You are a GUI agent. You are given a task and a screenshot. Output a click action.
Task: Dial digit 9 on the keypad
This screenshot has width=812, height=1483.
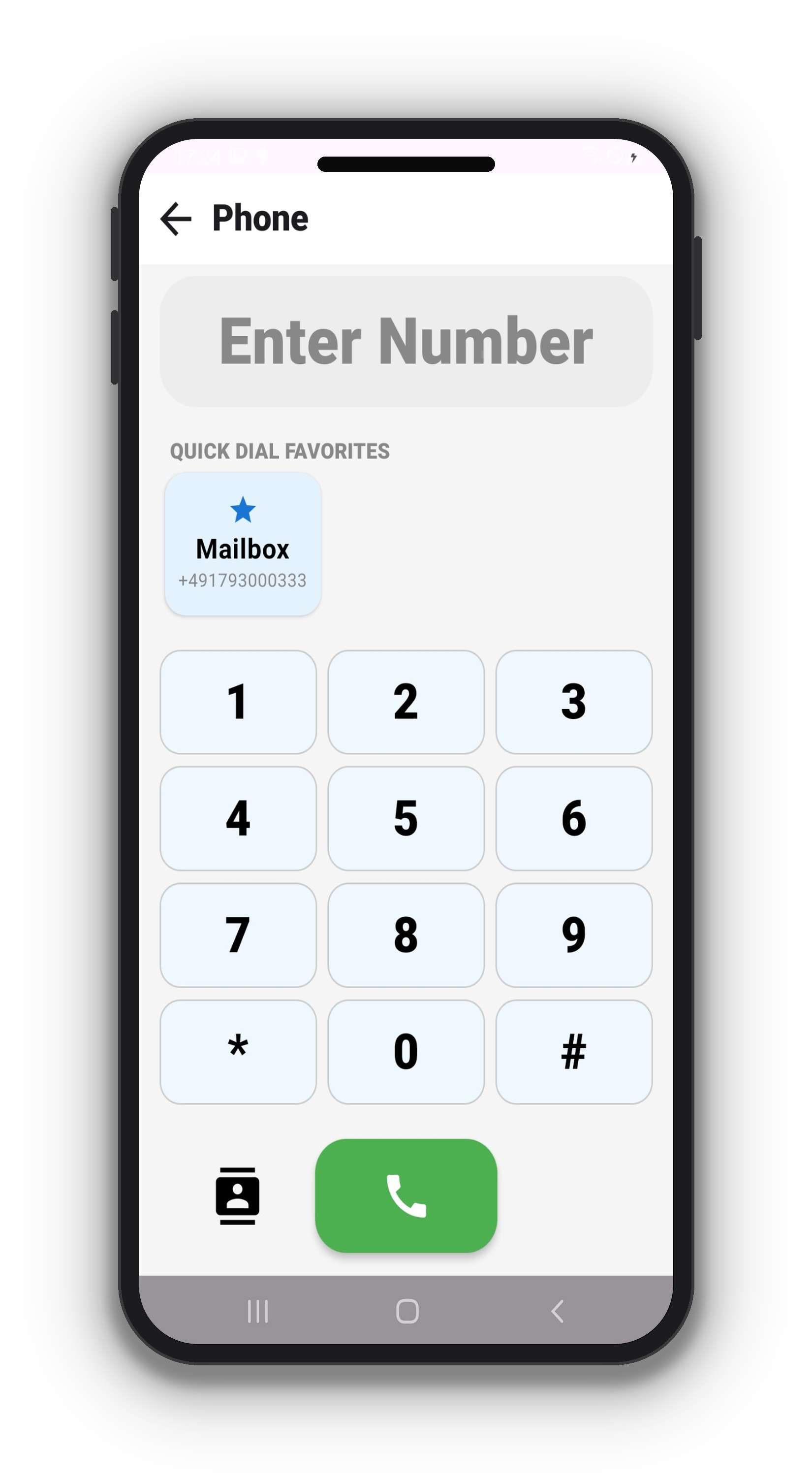[574, 935]
